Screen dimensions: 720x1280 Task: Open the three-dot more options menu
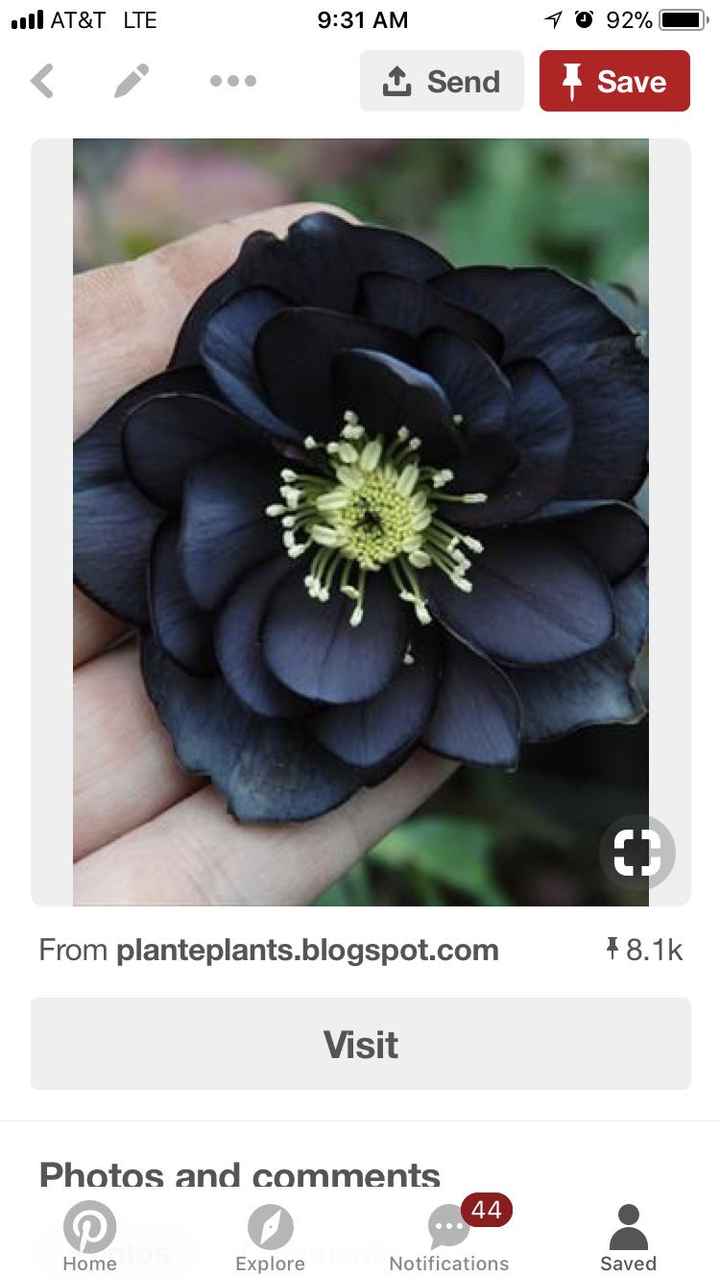[233, 81]
